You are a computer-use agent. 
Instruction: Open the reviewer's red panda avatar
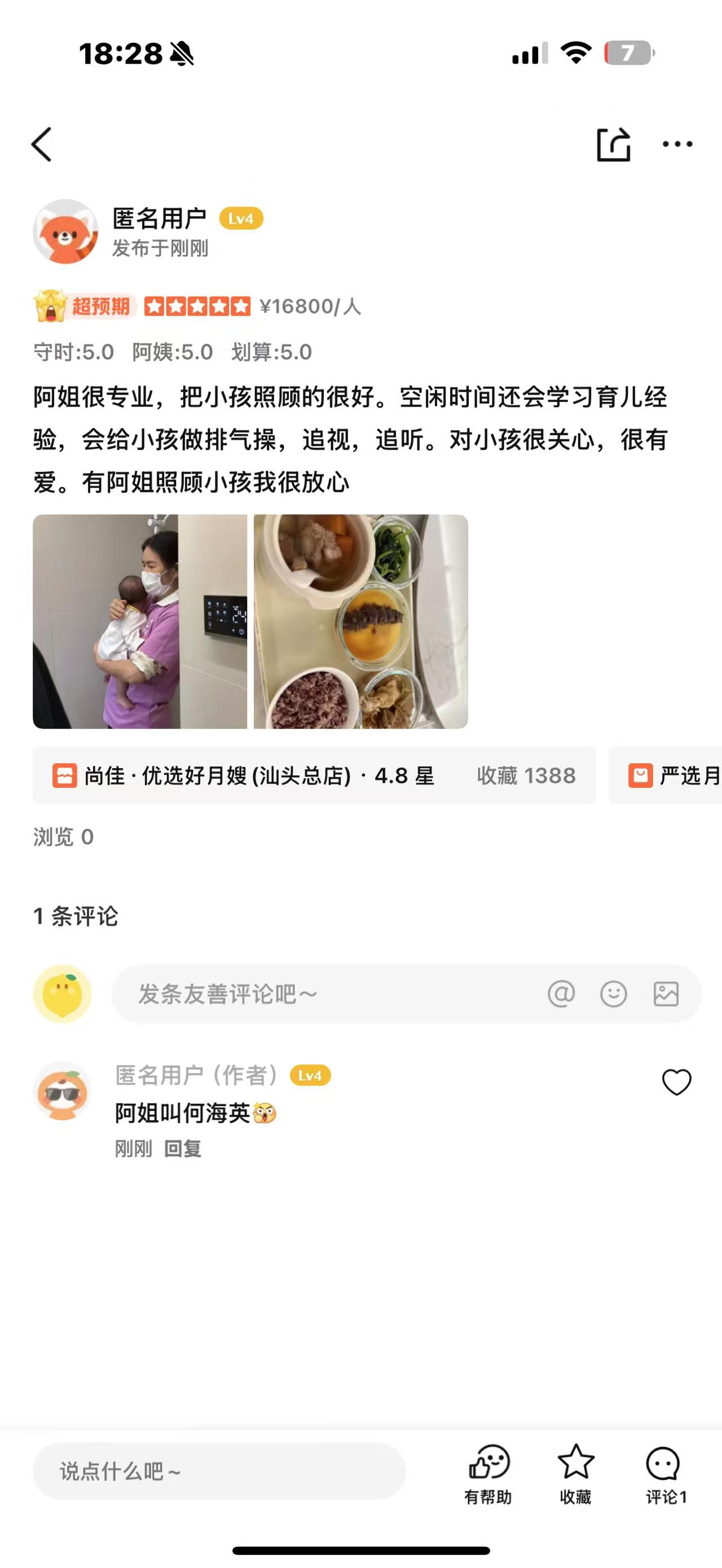[65, 232]
